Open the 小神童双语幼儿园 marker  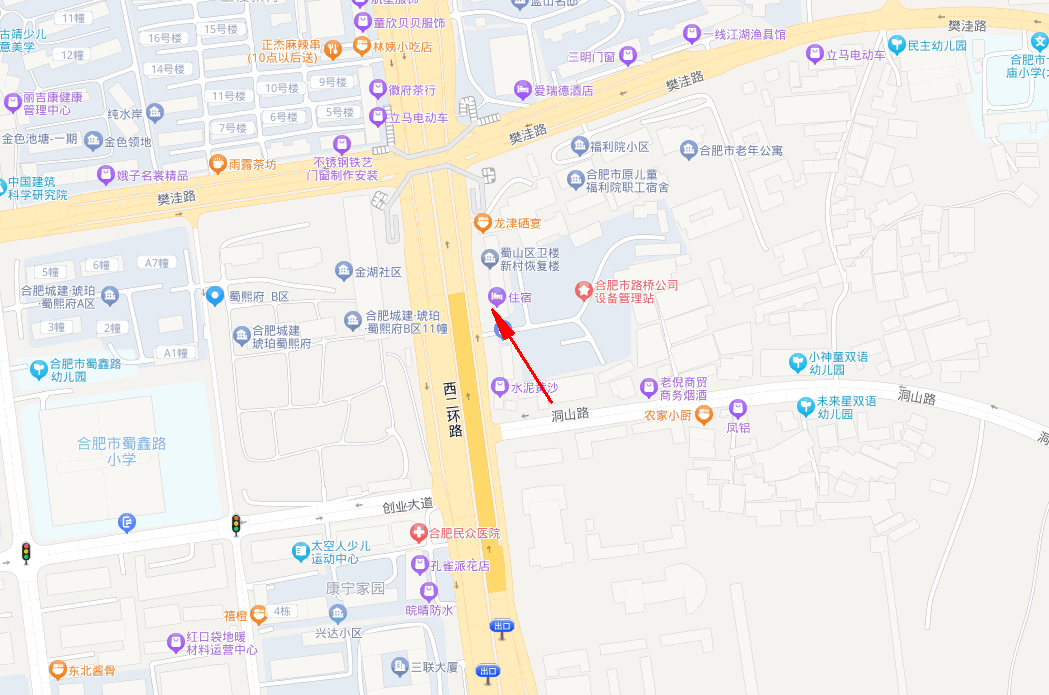pyautogui.click(x=797, y=362)
